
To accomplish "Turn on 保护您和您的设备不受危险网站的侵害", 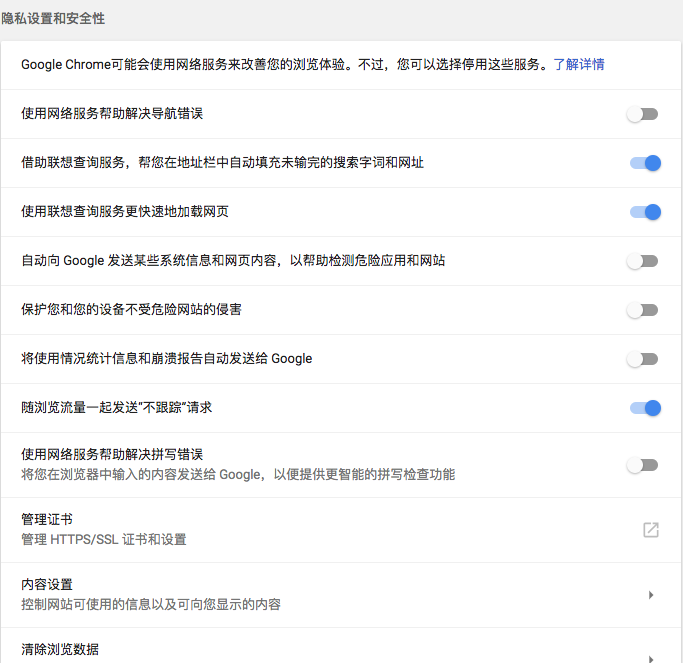I will coord(643,310).
